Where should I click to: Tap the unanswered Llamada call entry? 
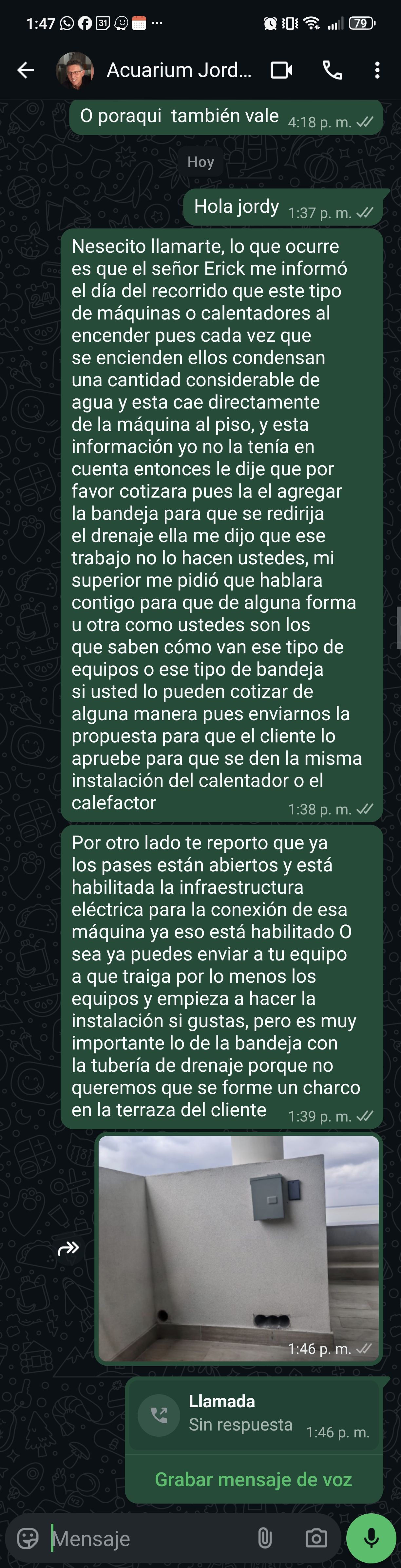click(x=253, y=1414)
